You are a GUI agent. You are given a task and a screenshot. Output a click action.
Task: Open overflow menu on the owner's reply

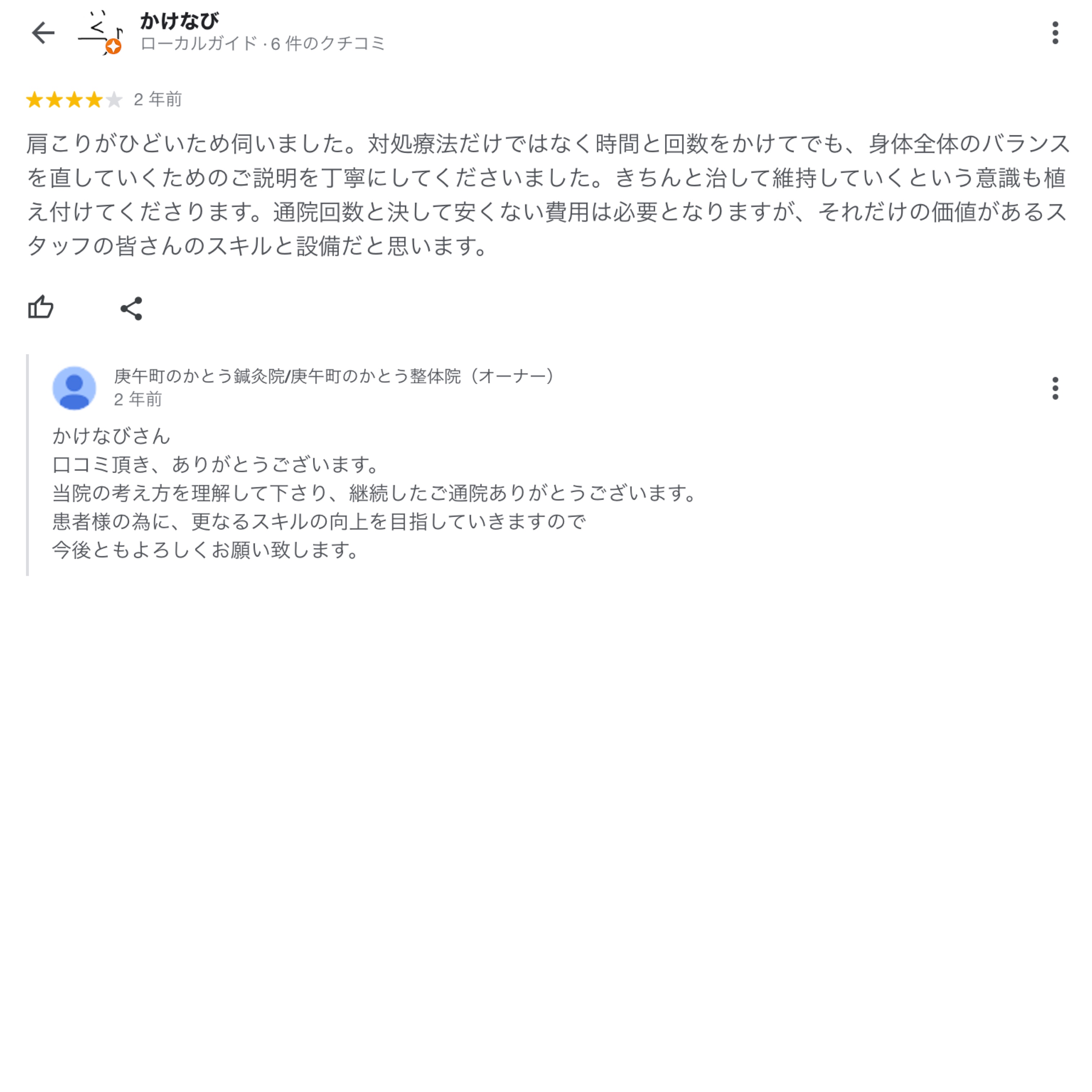(x=1055, y=388)
